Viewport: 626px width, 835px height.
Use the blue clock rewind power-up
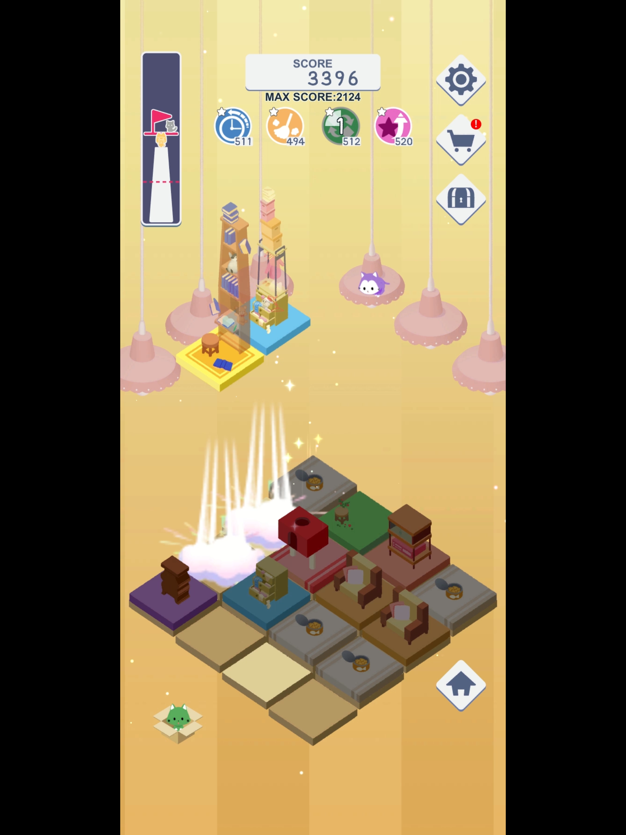click(233, 127)
